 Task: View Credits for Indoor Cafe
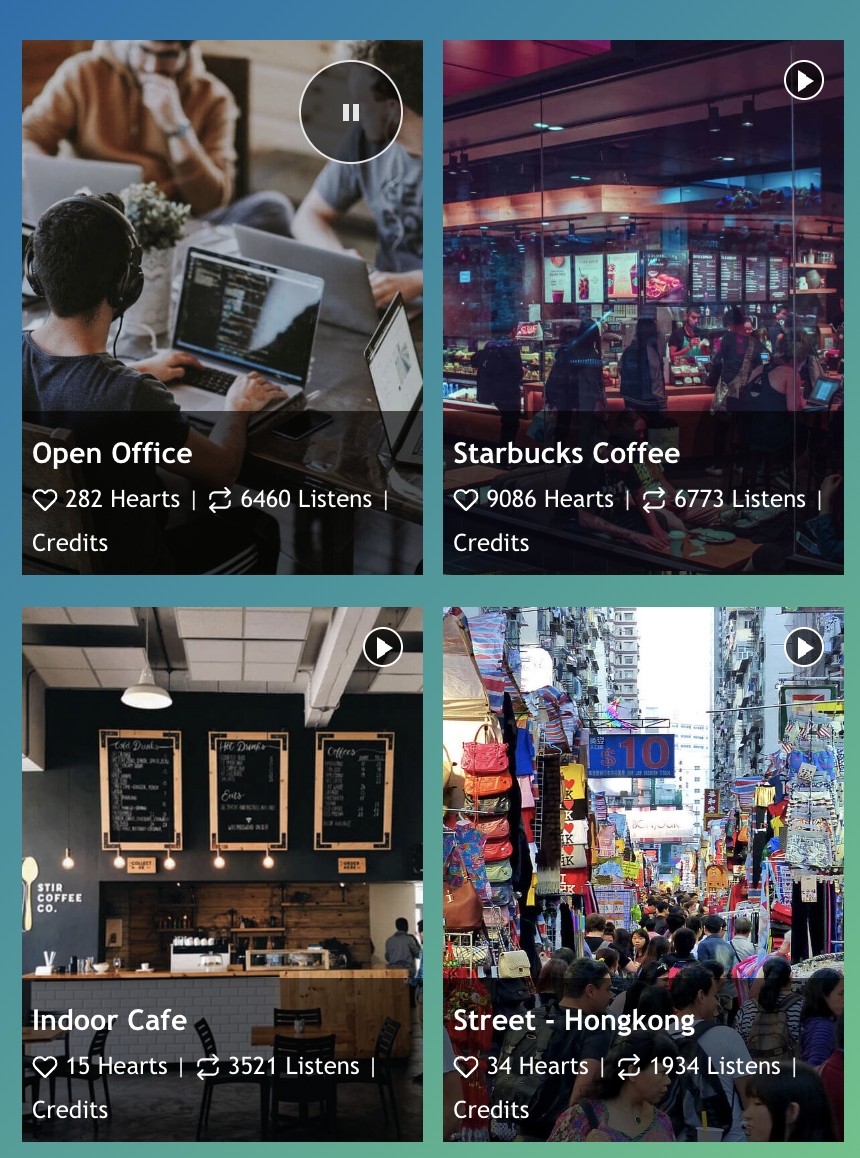70,1110
